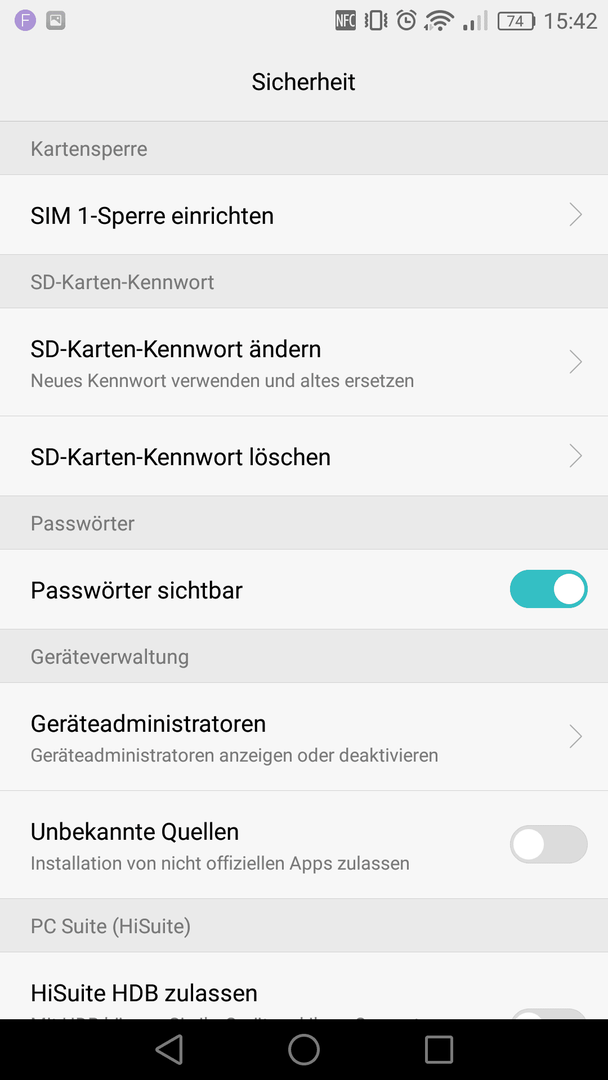Tap the home circle button
Viewport: 608px width, 1080px height.
pos(304,1050)
